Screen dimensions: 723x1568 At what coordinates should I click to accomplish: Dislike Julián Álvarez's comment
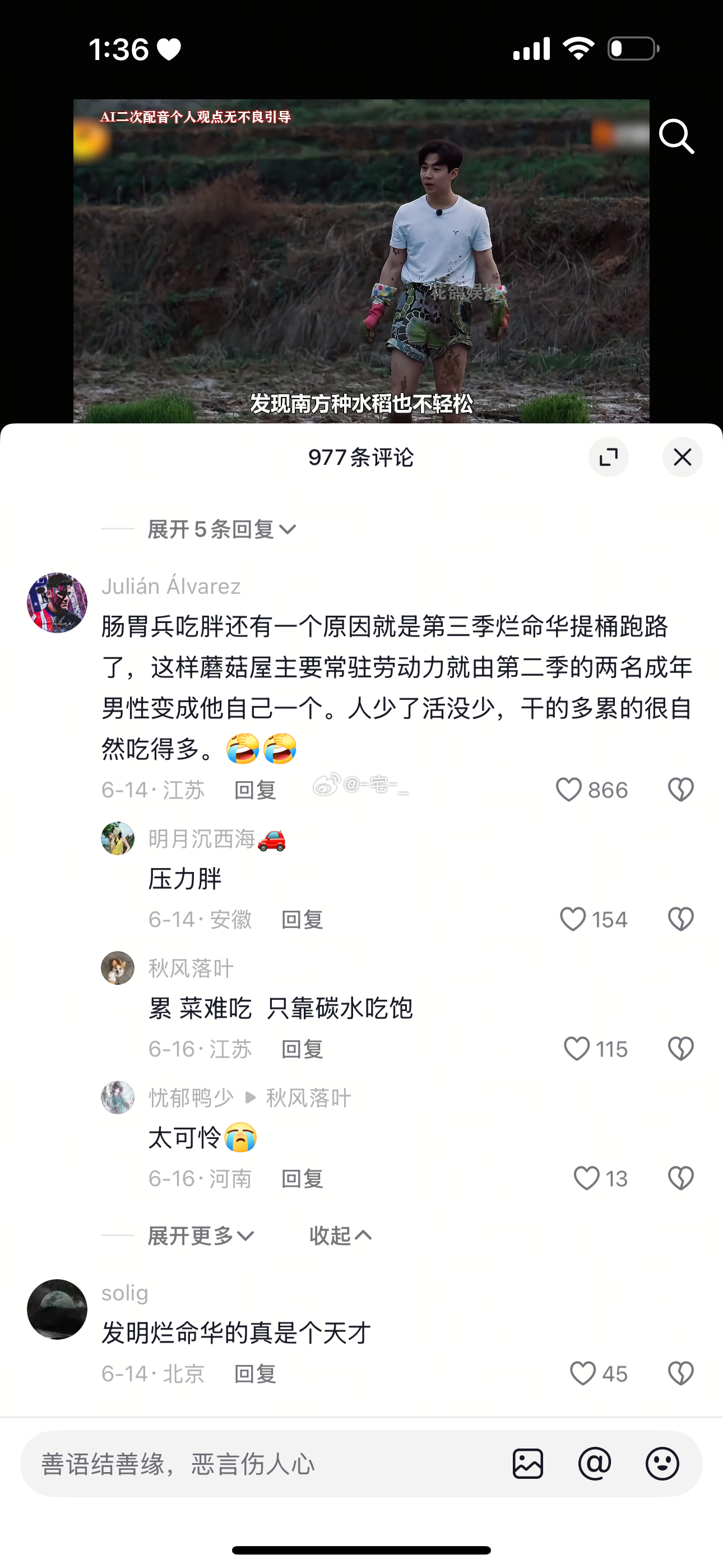pos(680,790)
